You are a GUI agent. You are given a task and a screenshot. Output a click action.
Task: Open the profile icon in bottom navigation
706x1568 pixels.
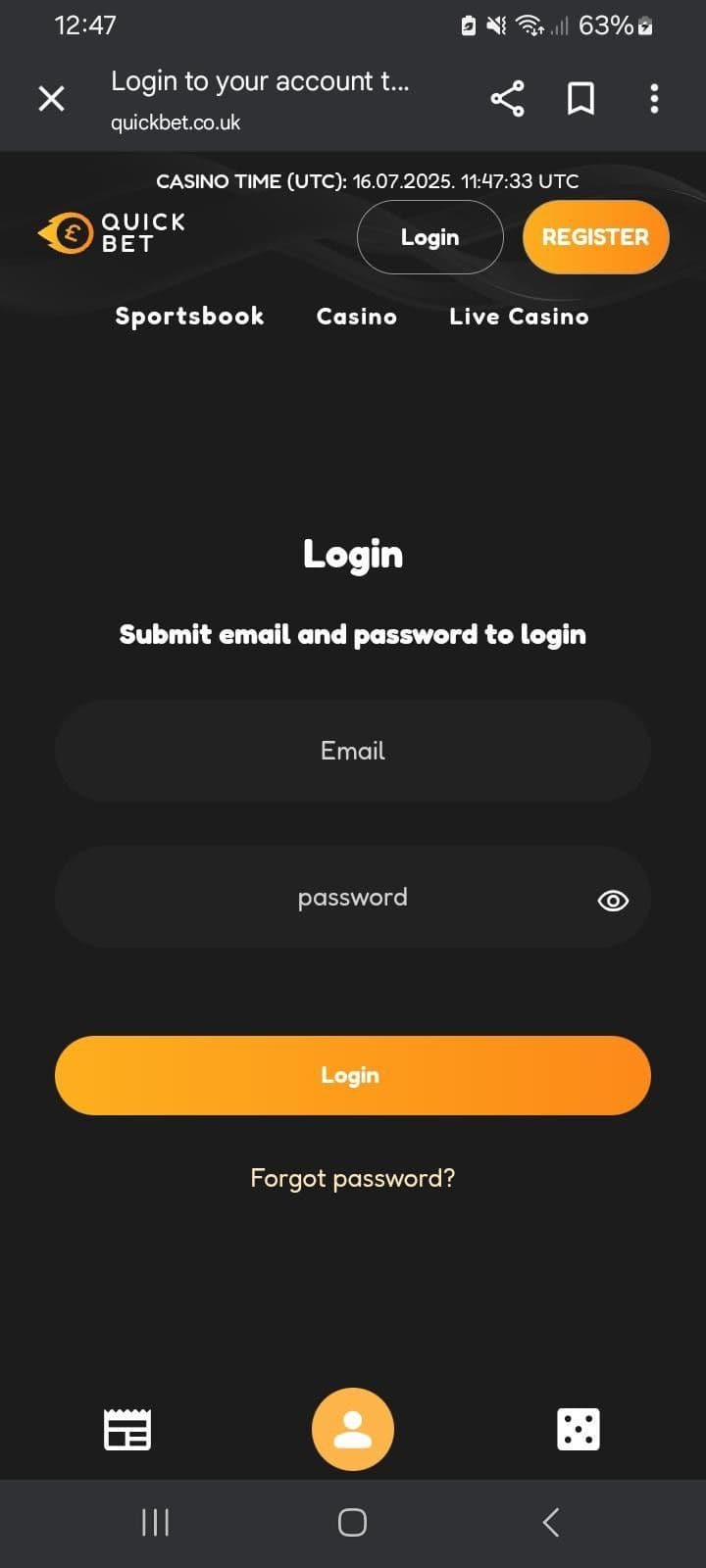[353, 1429]
